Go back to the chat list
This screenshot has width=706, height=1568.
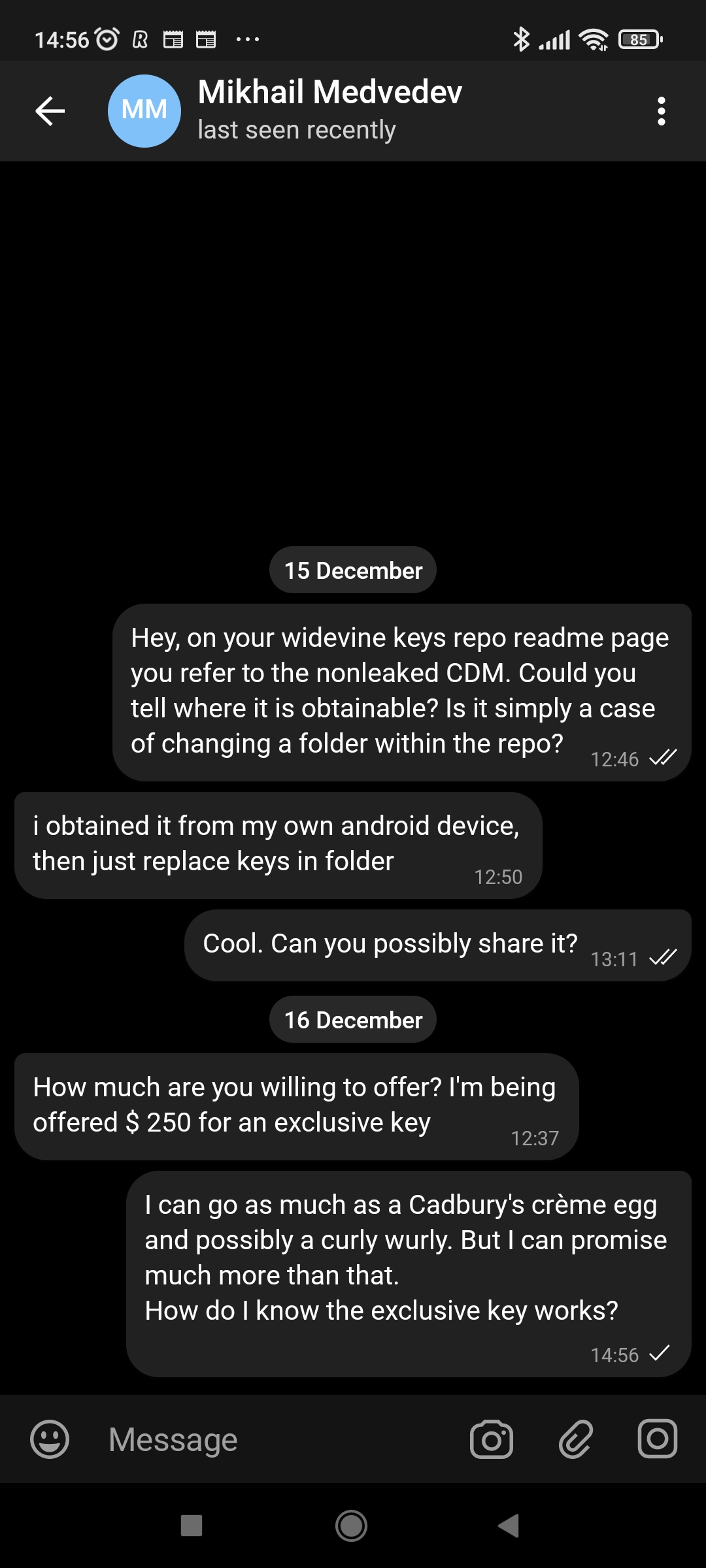click(50, 110)
